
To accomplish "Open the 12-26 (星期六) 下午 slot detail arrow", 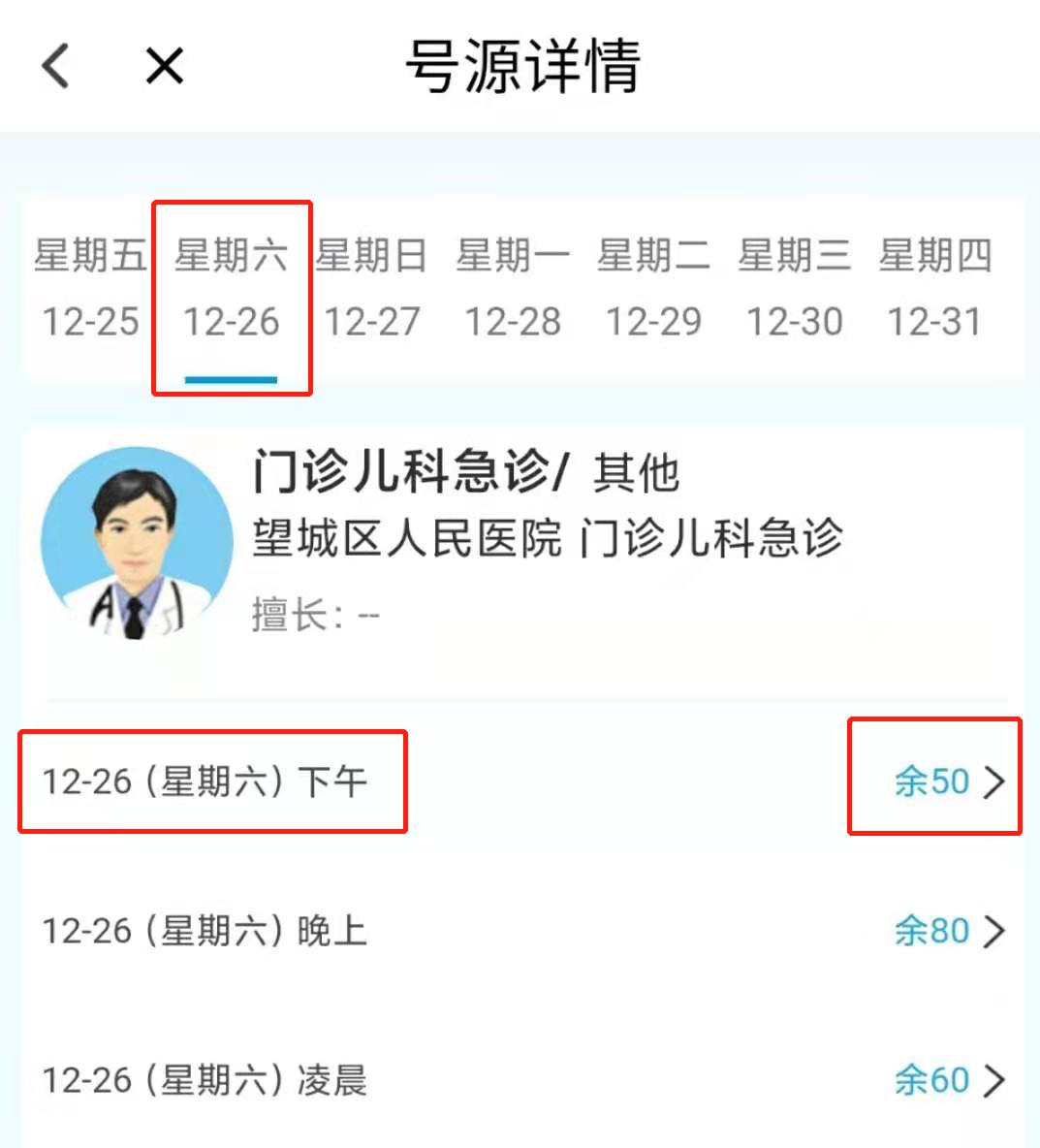I will pyautogui.click(x=996, y=781).
